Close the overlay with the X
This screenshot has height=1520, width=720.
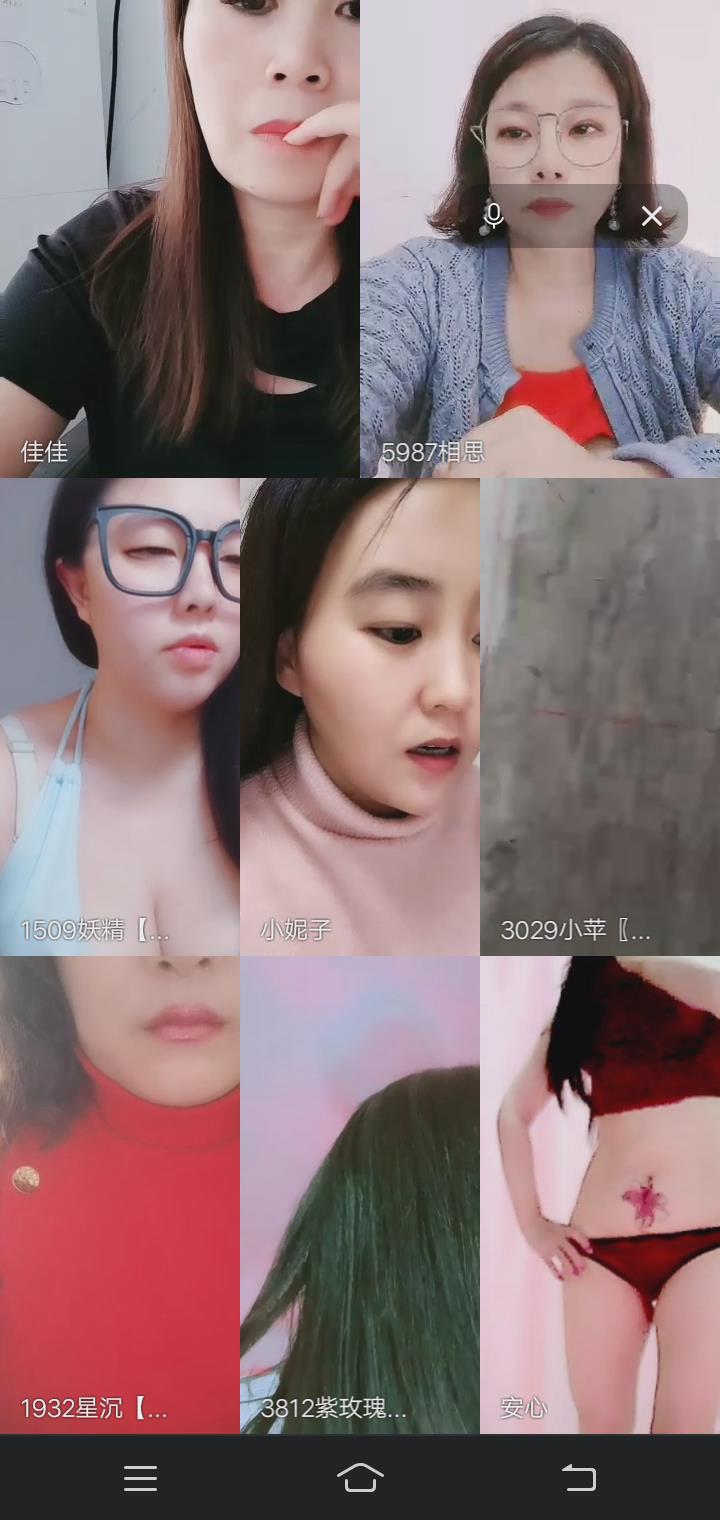point(652,216)
